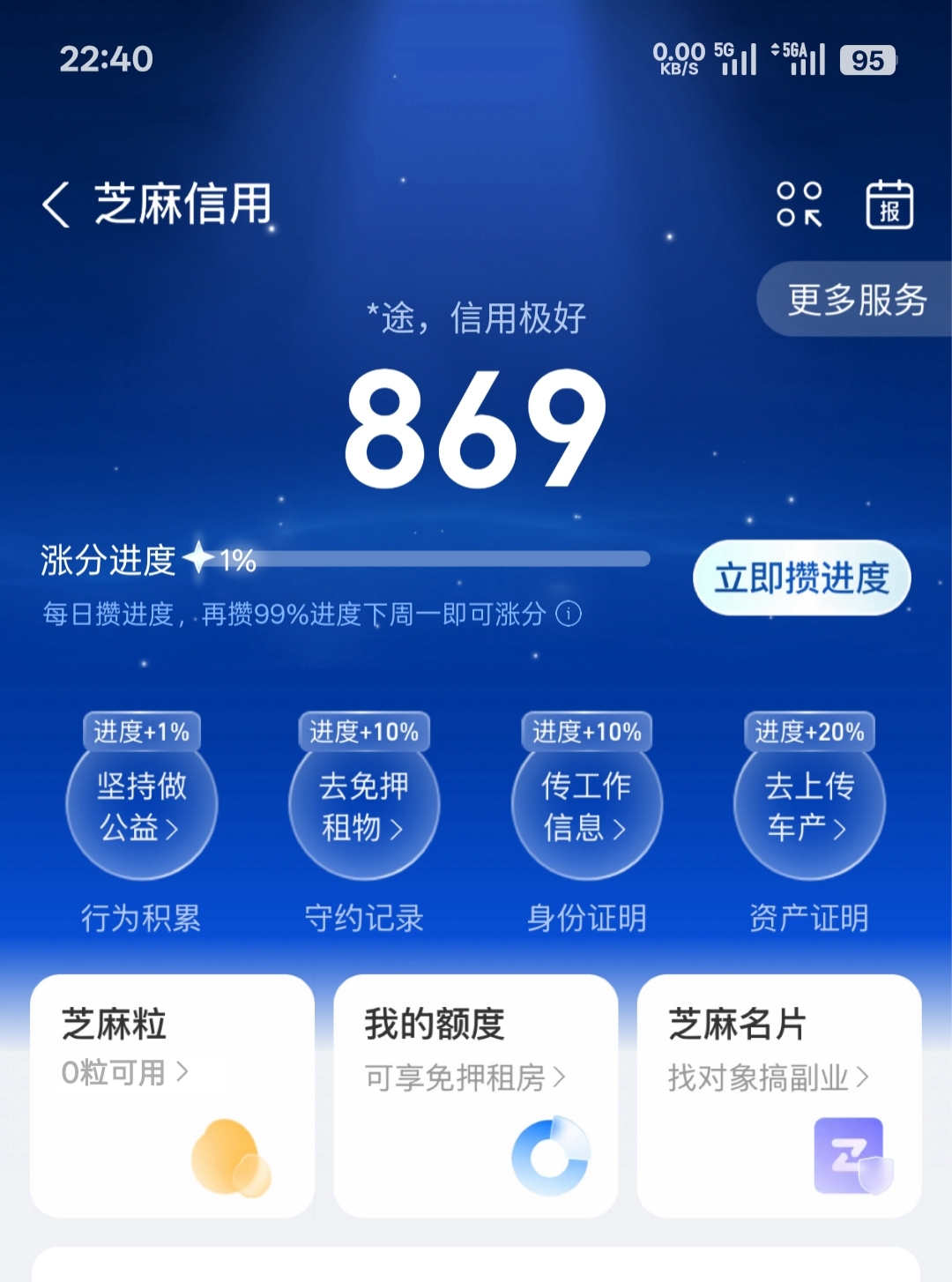Viewport: 952px width, 1282px height.
Task: Expand 可享免押租房 on 我的额度 card
Action: pos(465,1077)
